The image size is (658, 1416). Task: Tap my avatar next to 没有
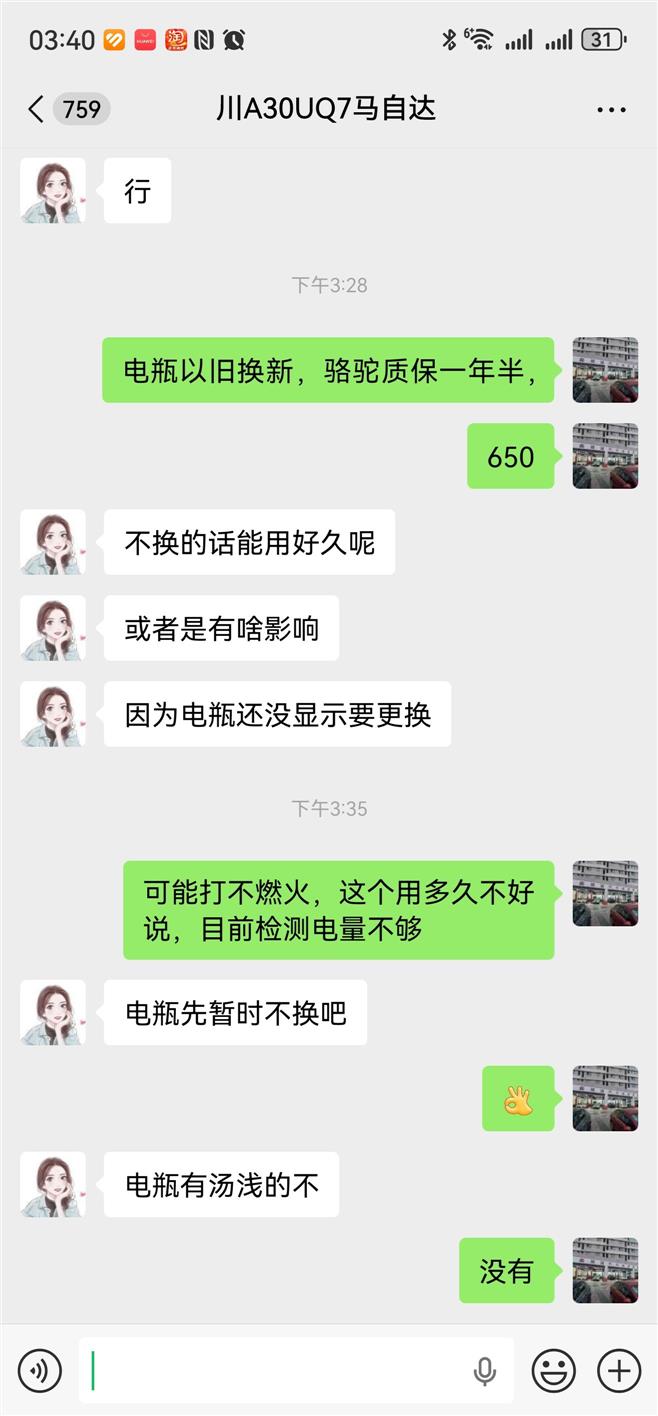point(605,1270)
